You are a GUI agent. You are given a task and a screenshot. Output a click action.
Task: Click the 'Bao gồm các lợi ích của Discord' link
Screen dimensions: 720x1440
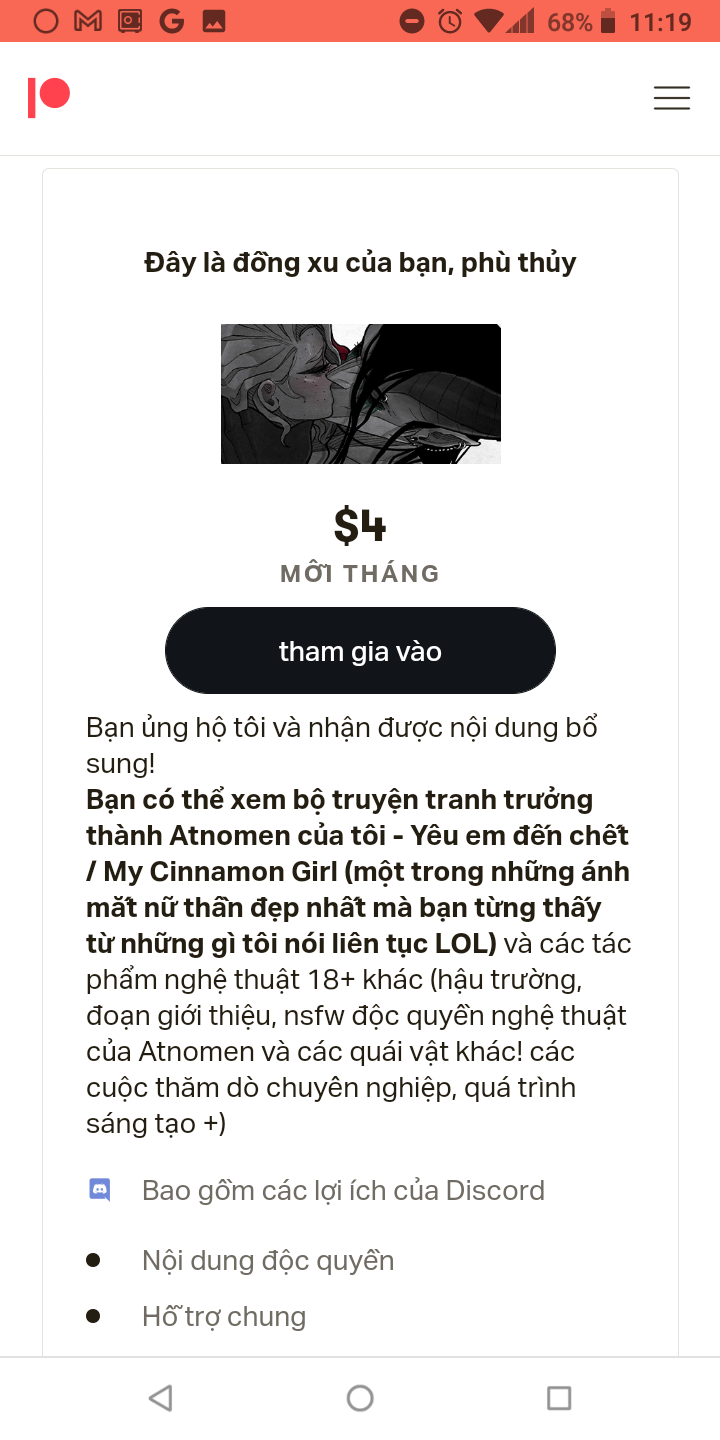[x=342, y=1190]
